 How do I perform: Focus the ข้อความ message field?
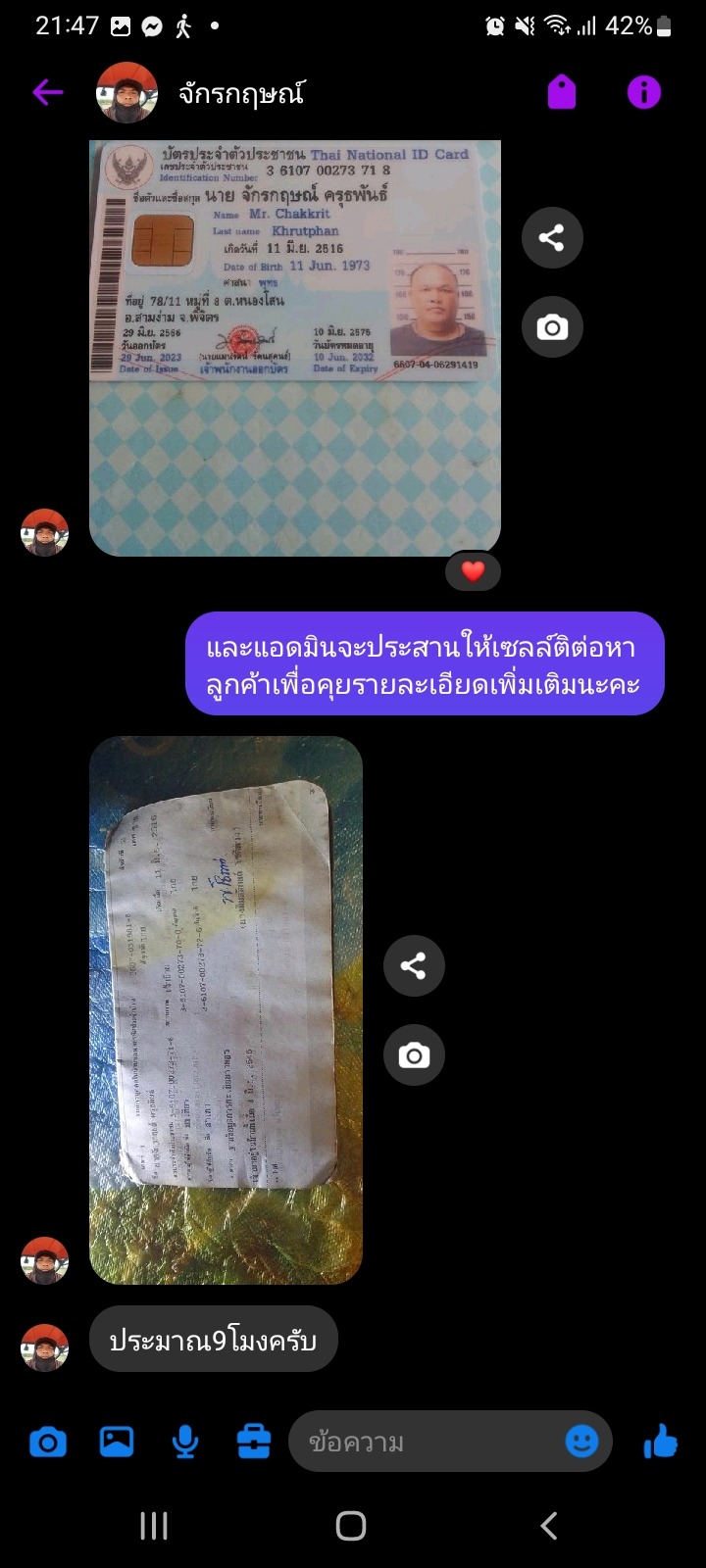tap(427, 1442)
